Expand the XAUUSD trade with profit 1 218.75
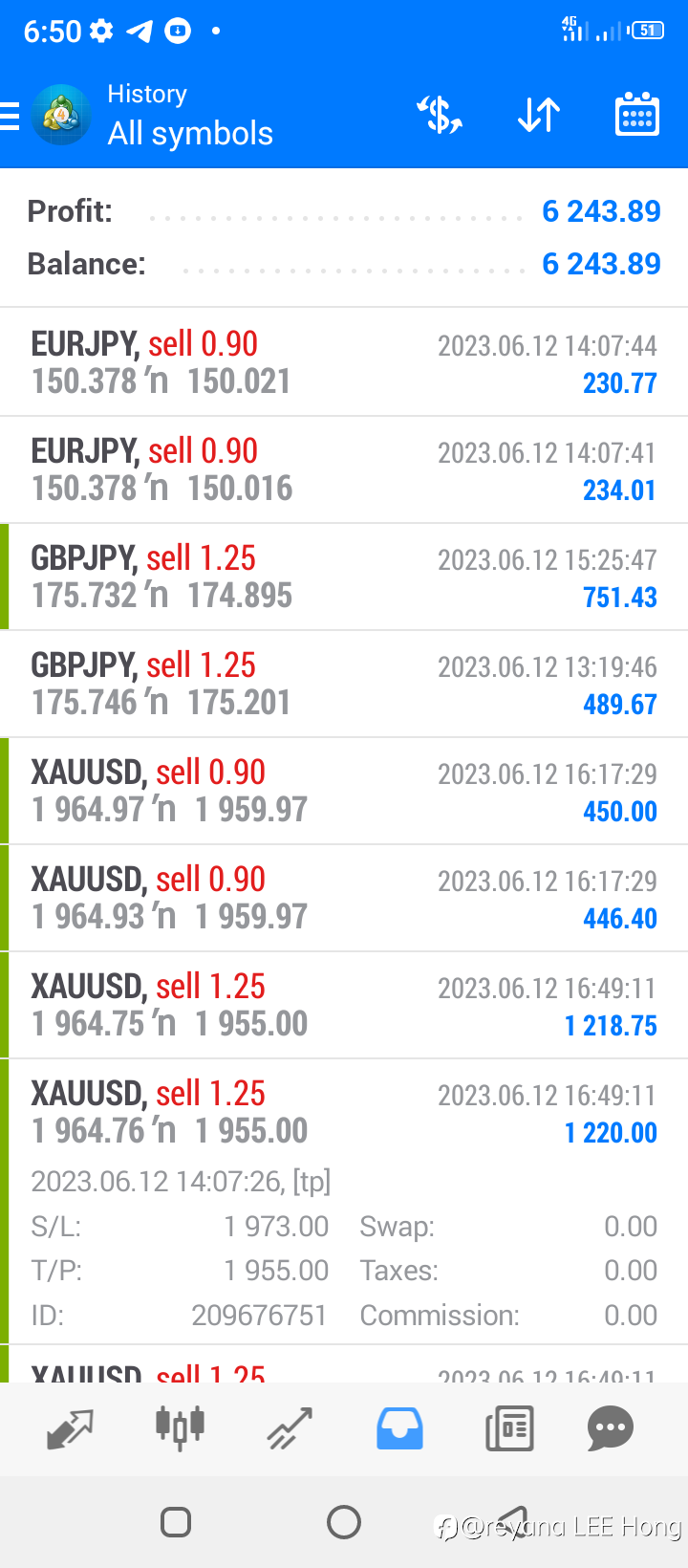This screenshot has height=1568, width=688. pyautogui.click(x=344, y=1005)
